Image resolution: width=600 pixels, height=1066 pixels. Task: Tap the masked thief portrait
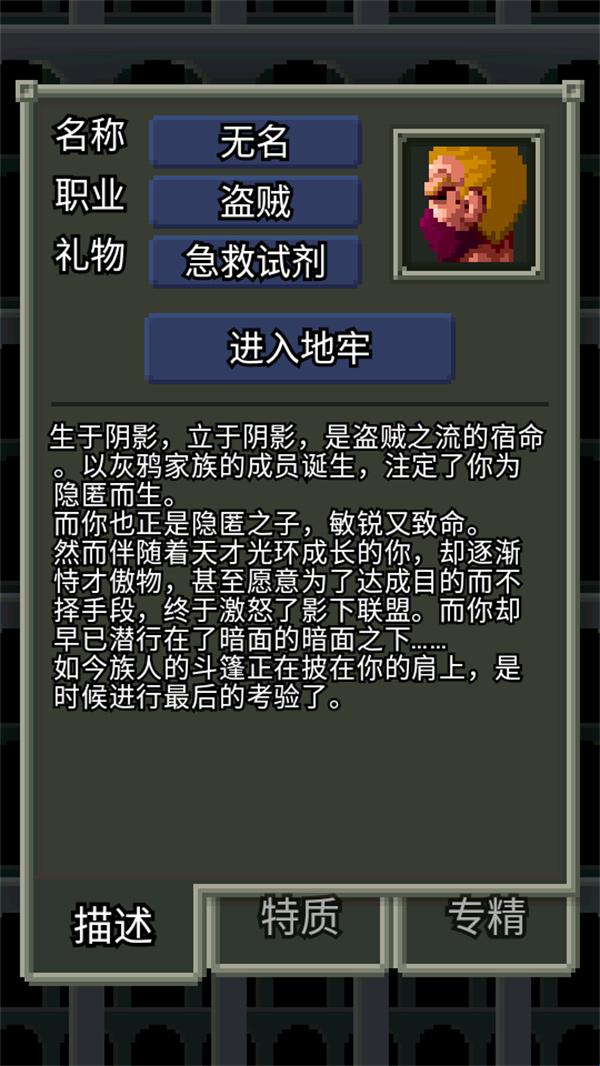pyautogui.click(x=468, y=204)
